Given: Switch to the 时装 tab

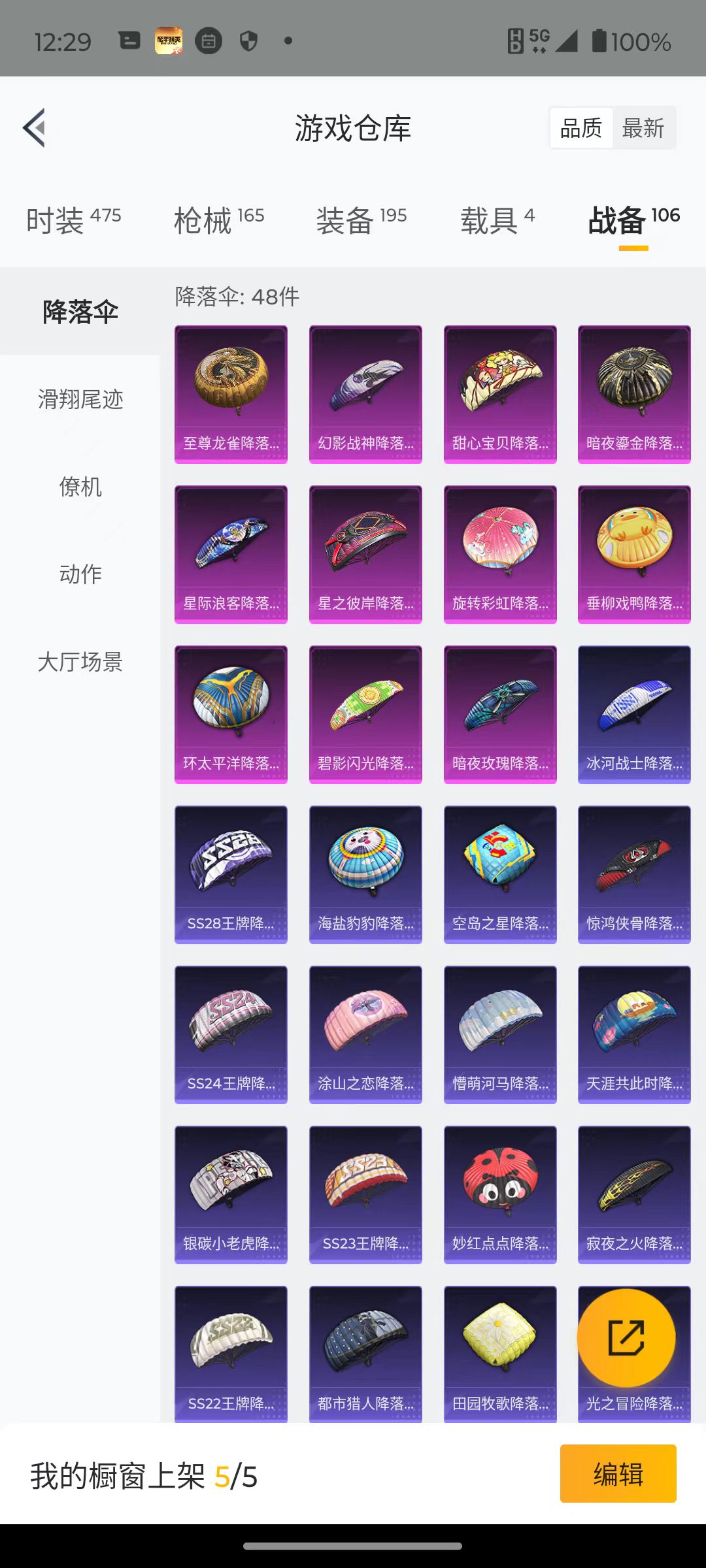Looking at the screenshot, I should click(73, 220).
